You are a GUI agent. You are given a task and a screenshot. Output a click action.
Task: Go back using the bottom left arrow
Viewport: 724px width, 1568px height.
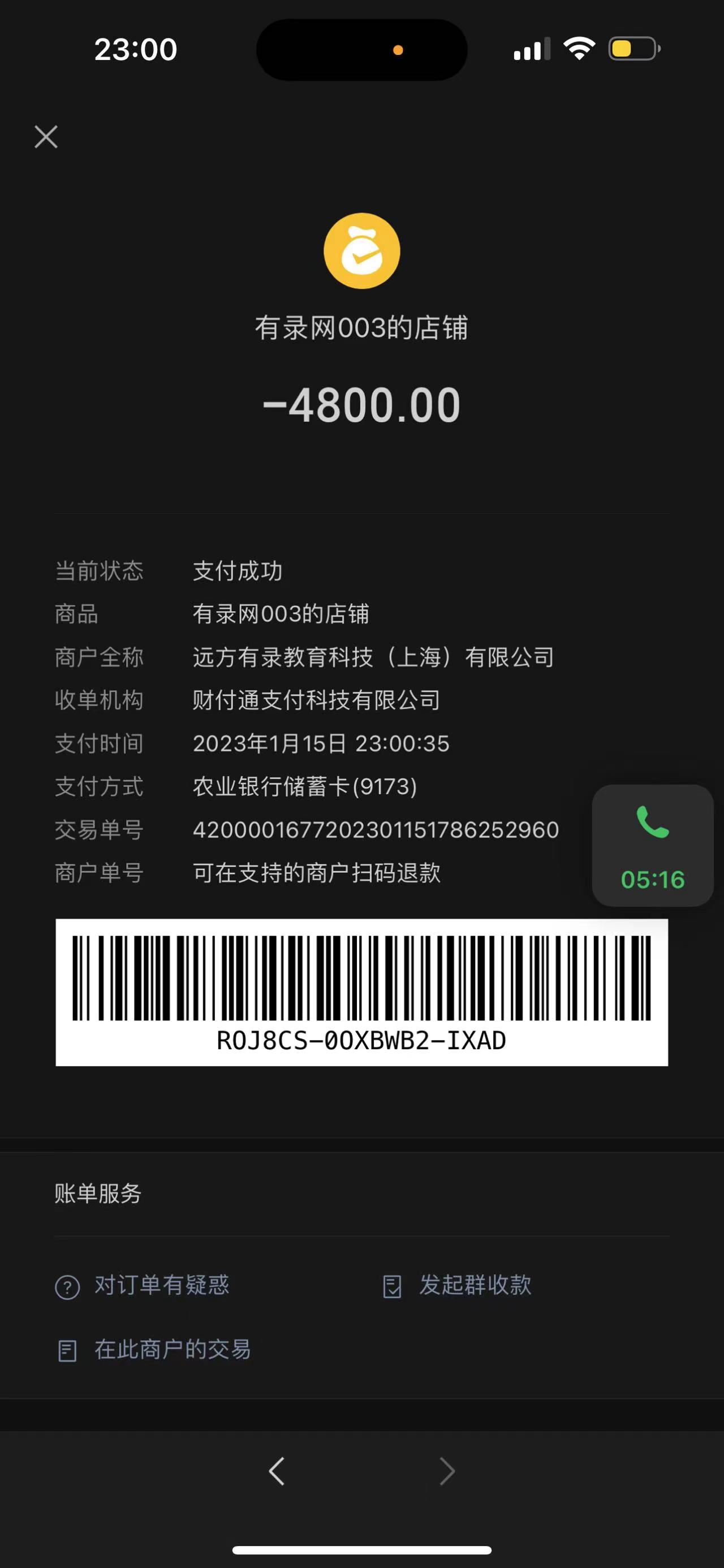277,1472
